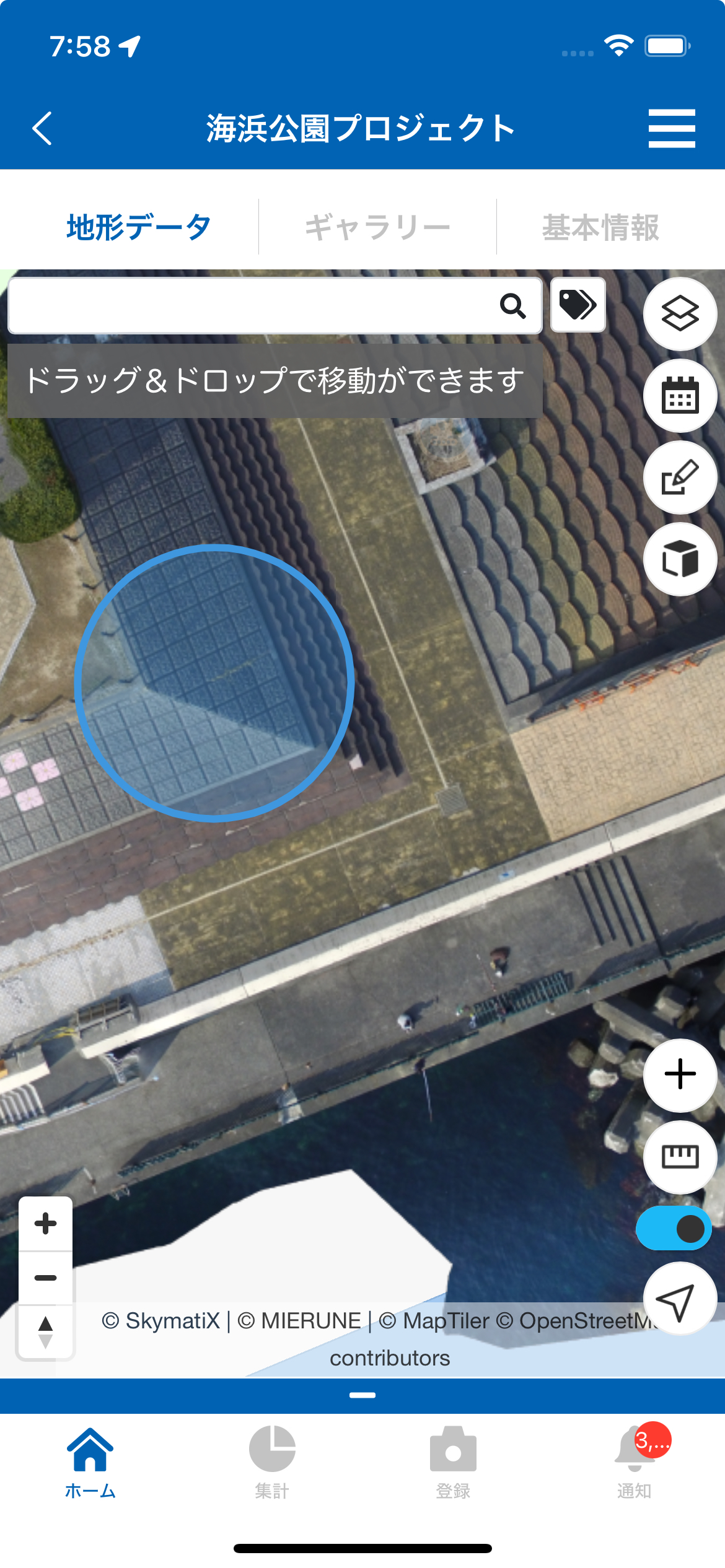Screen dimensions: 725x1568
Task: Reset map bearing with compass
Action: [x=46, y=1332]
